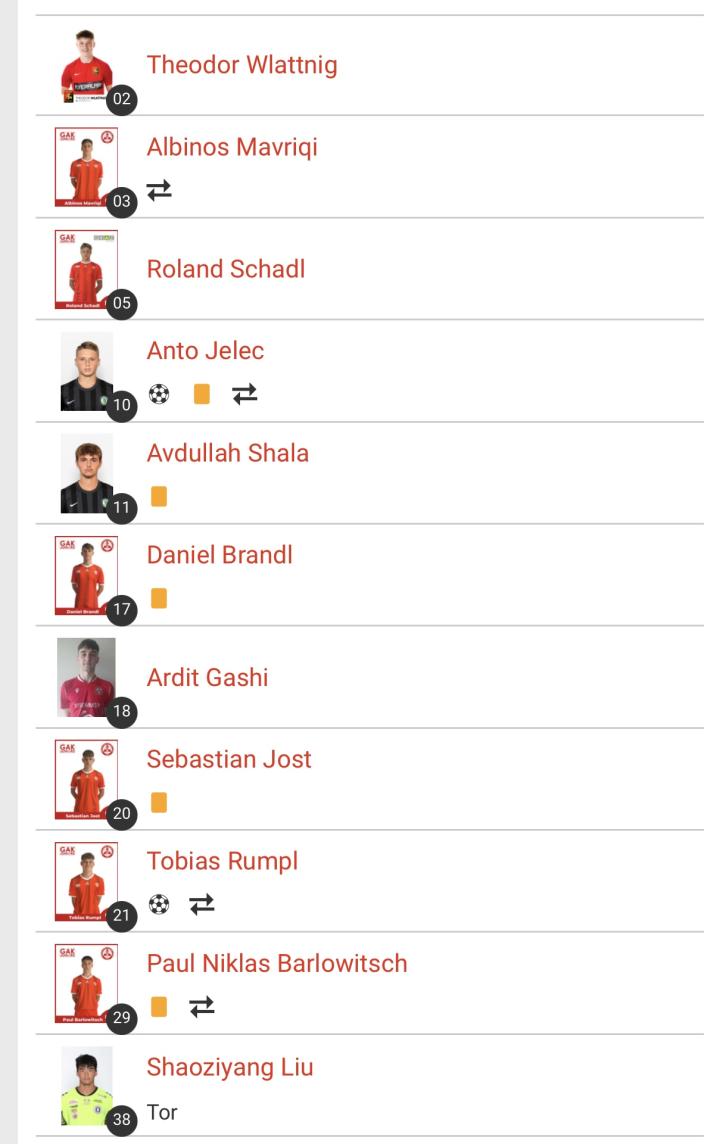View goalkeeper Shaoziyang Liu's page
This screenshot has height=1144, width=720.
[x=230, y=1067]
